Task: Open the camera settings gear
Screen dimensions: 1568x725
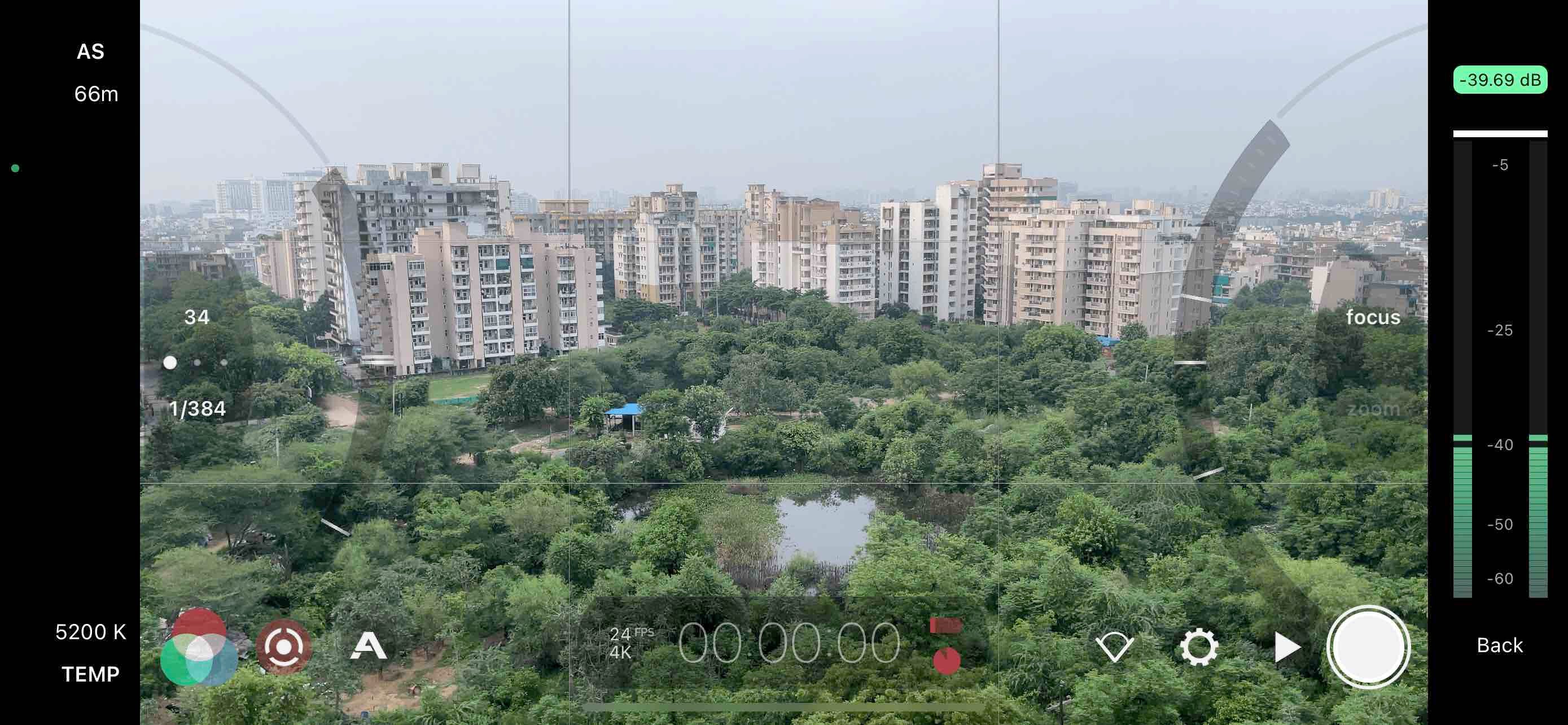Action: (x=1198, y=647)
